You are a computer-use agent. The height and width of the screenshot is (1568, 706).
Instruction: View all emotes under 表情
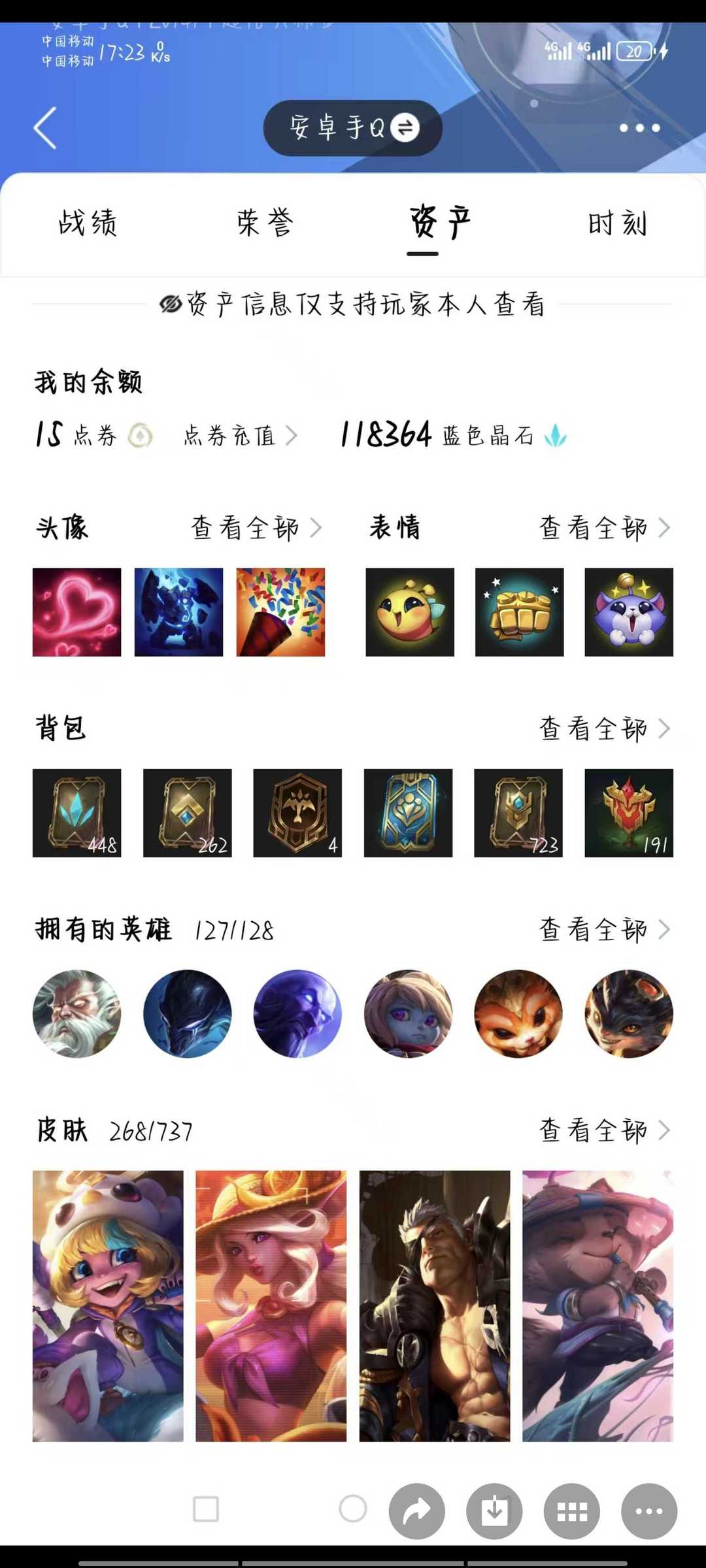[x=605, y=528]
